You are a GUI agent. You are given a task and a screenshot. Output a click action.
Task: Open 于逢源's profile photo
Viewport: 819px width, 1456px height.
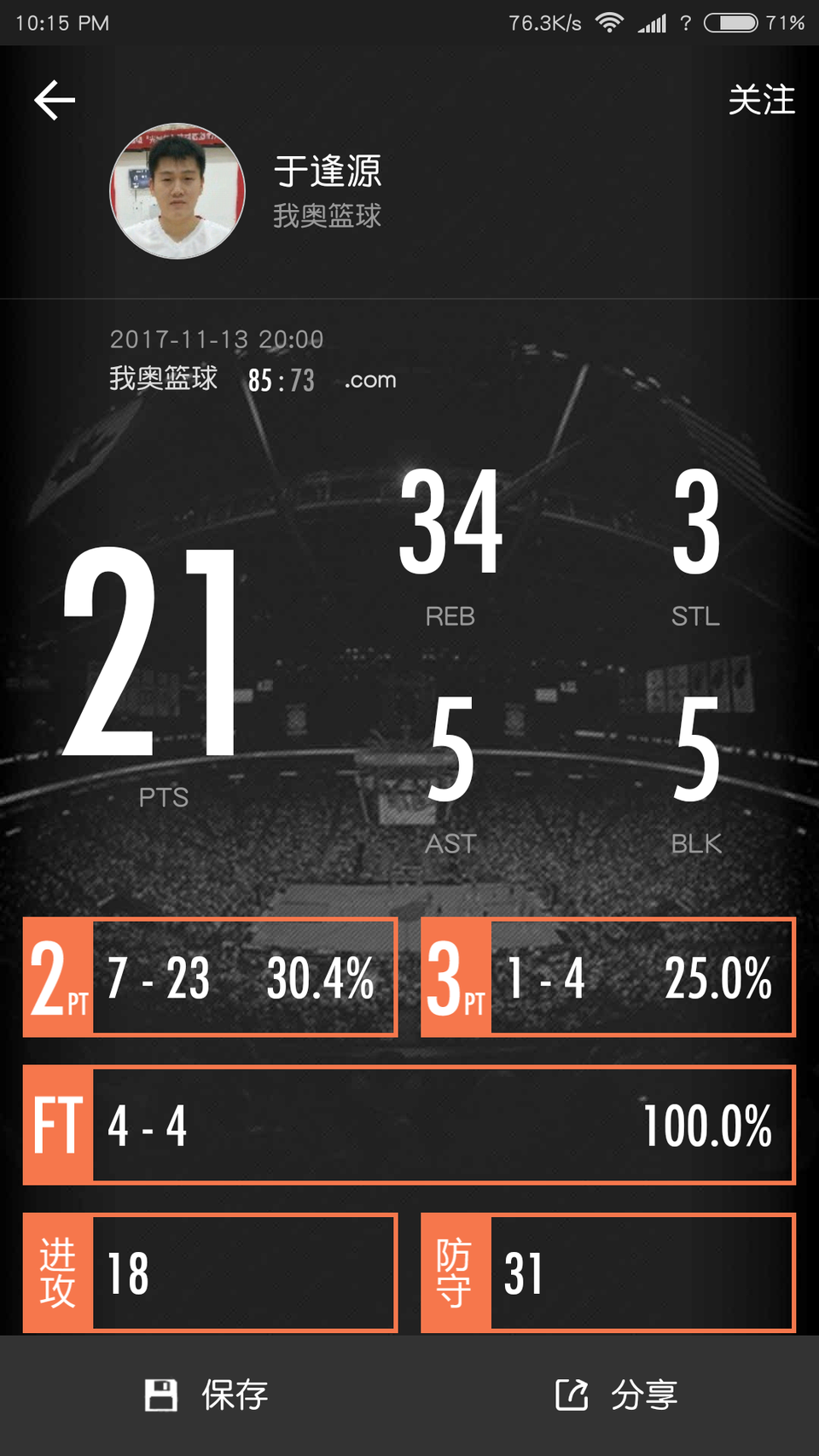[177, 191]
